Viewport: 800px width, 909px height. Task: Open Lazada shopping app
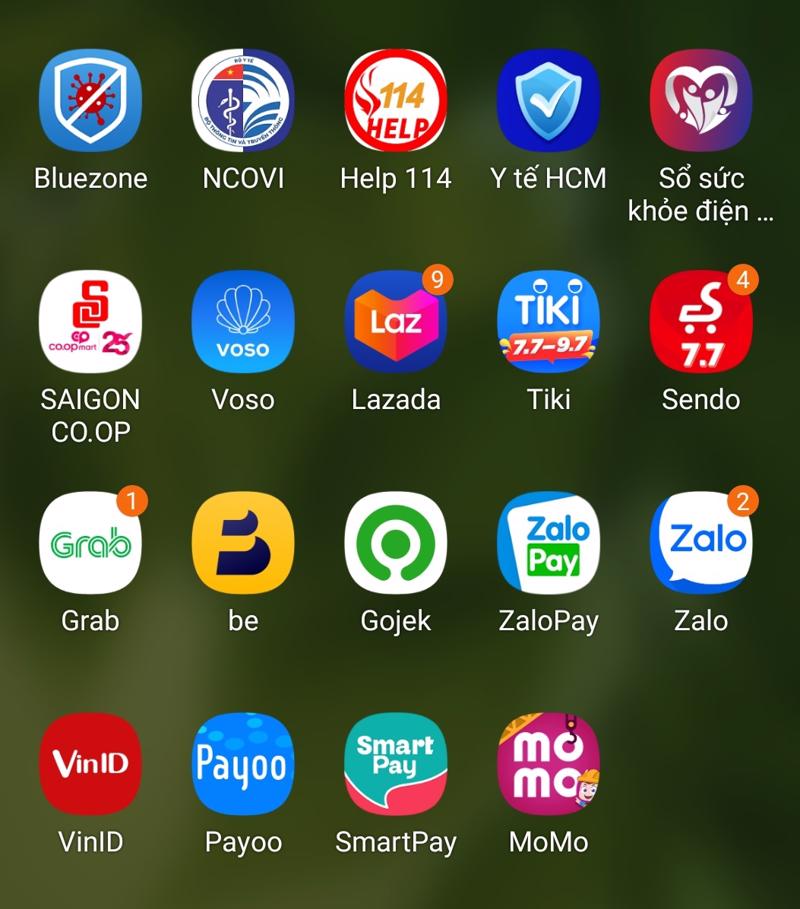pyautogui.click(x=396, y=322)
